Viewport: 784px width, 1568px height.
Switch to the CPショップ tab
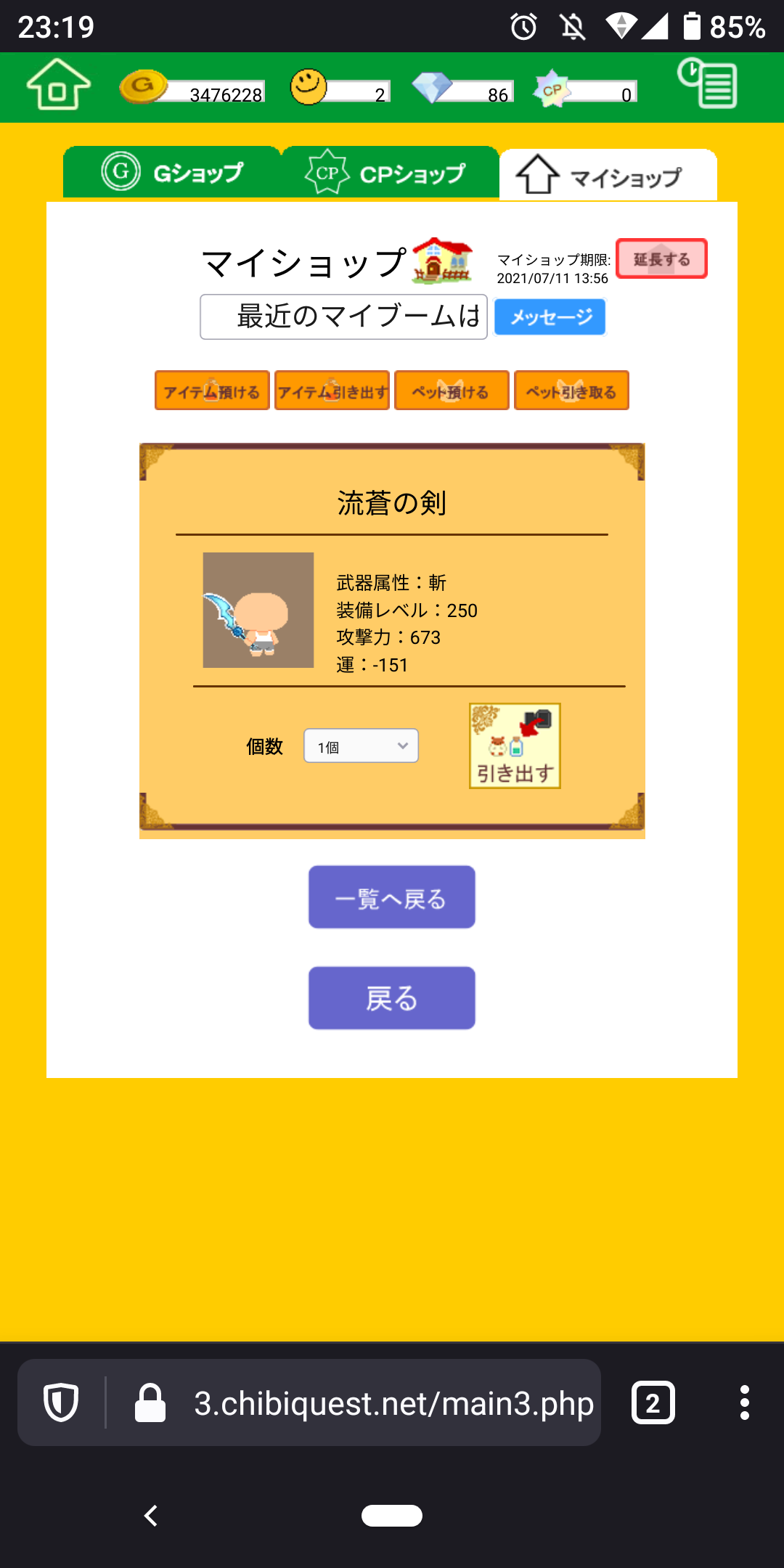coord(390,173)
